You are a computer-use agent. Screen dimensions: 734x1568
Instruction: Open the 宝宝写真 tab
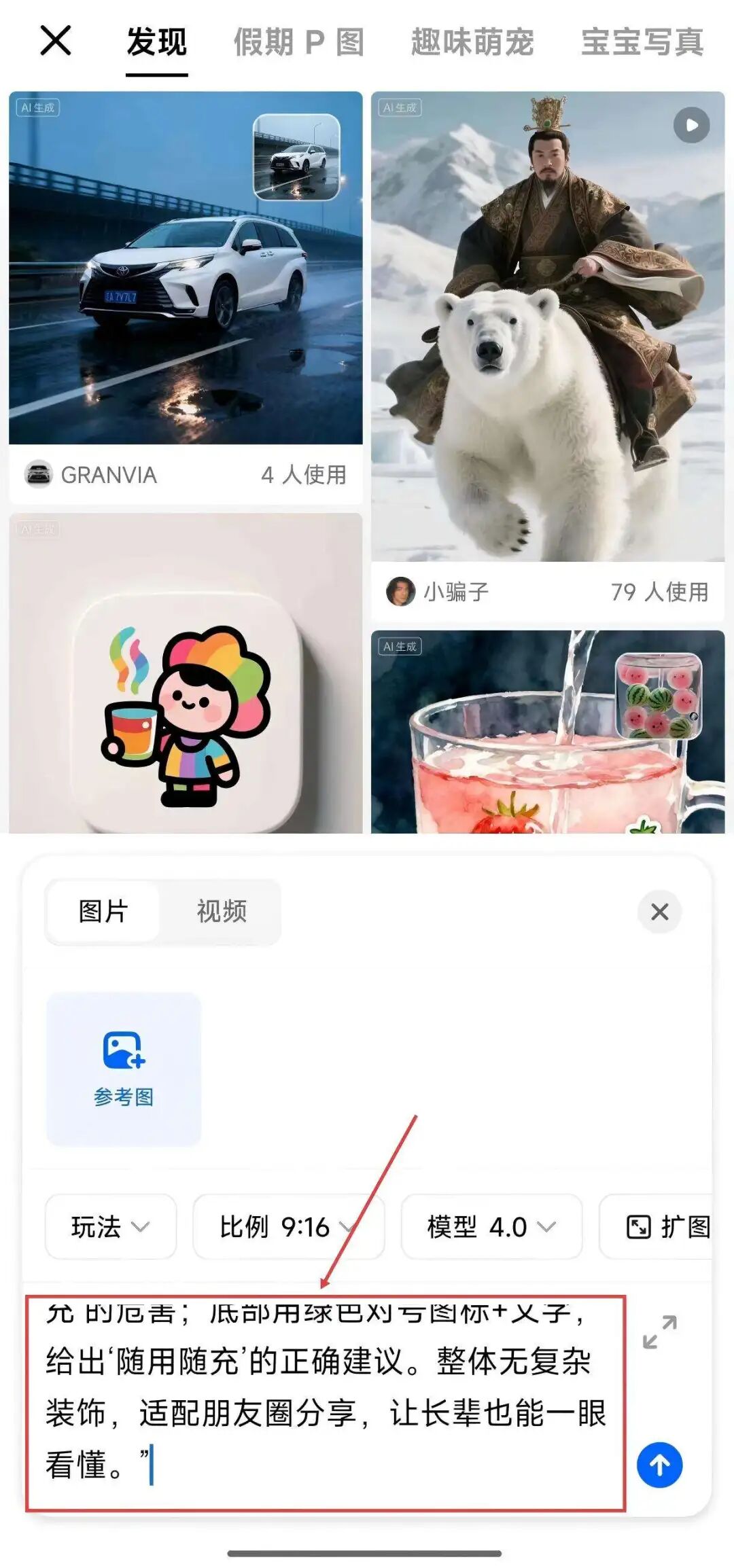pyautogui.click(x=642, y=42)
